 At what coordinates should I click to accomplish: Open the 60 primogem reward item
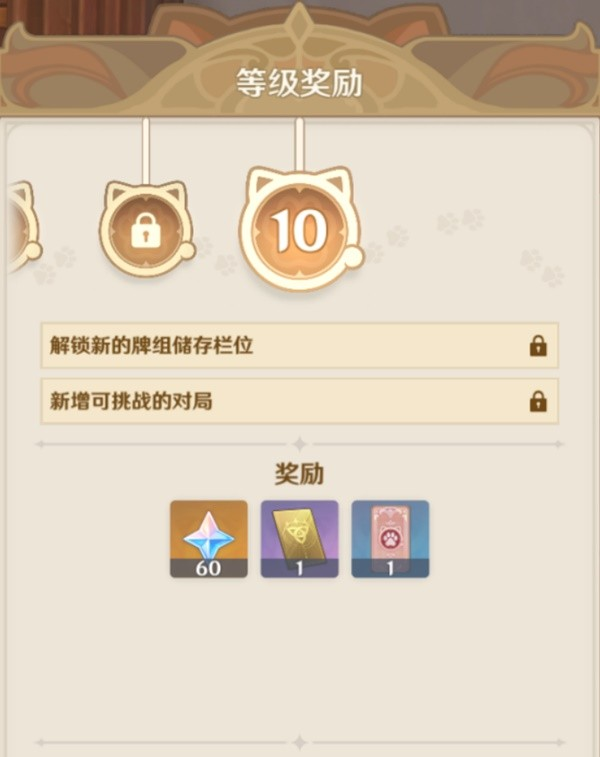[208, 539]
